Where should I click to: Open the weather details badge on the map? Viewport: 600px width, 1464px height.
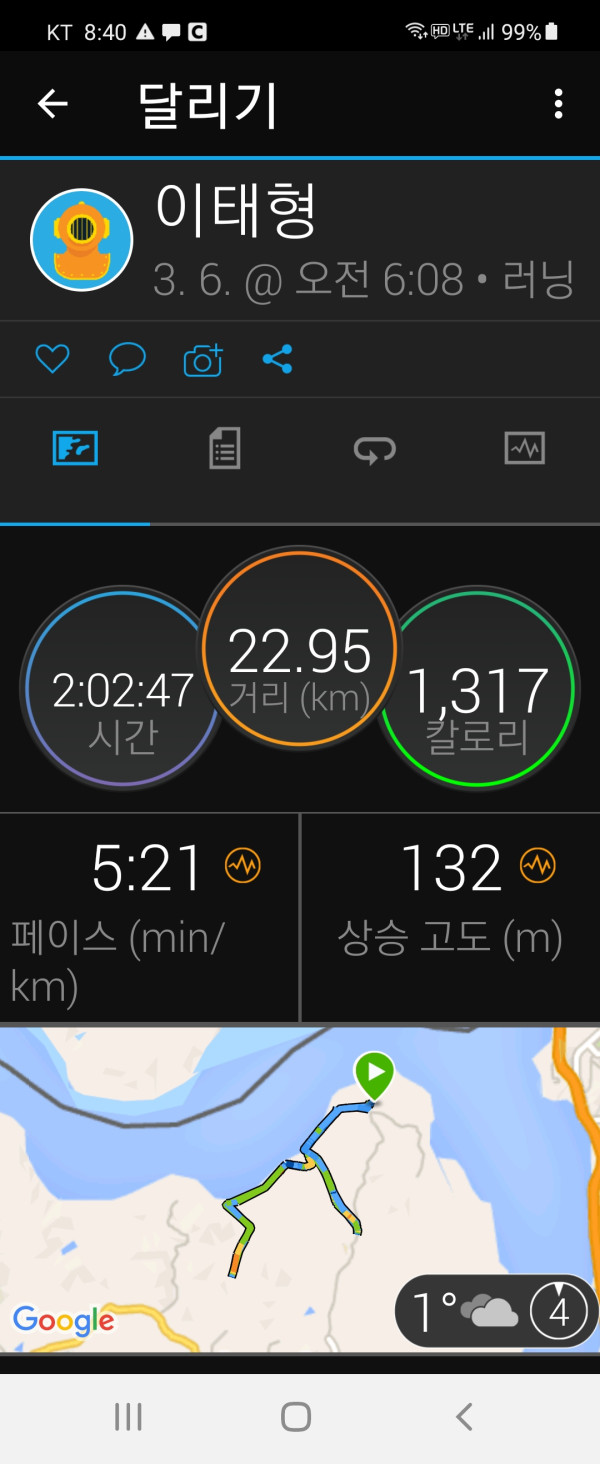[496, 1310]
